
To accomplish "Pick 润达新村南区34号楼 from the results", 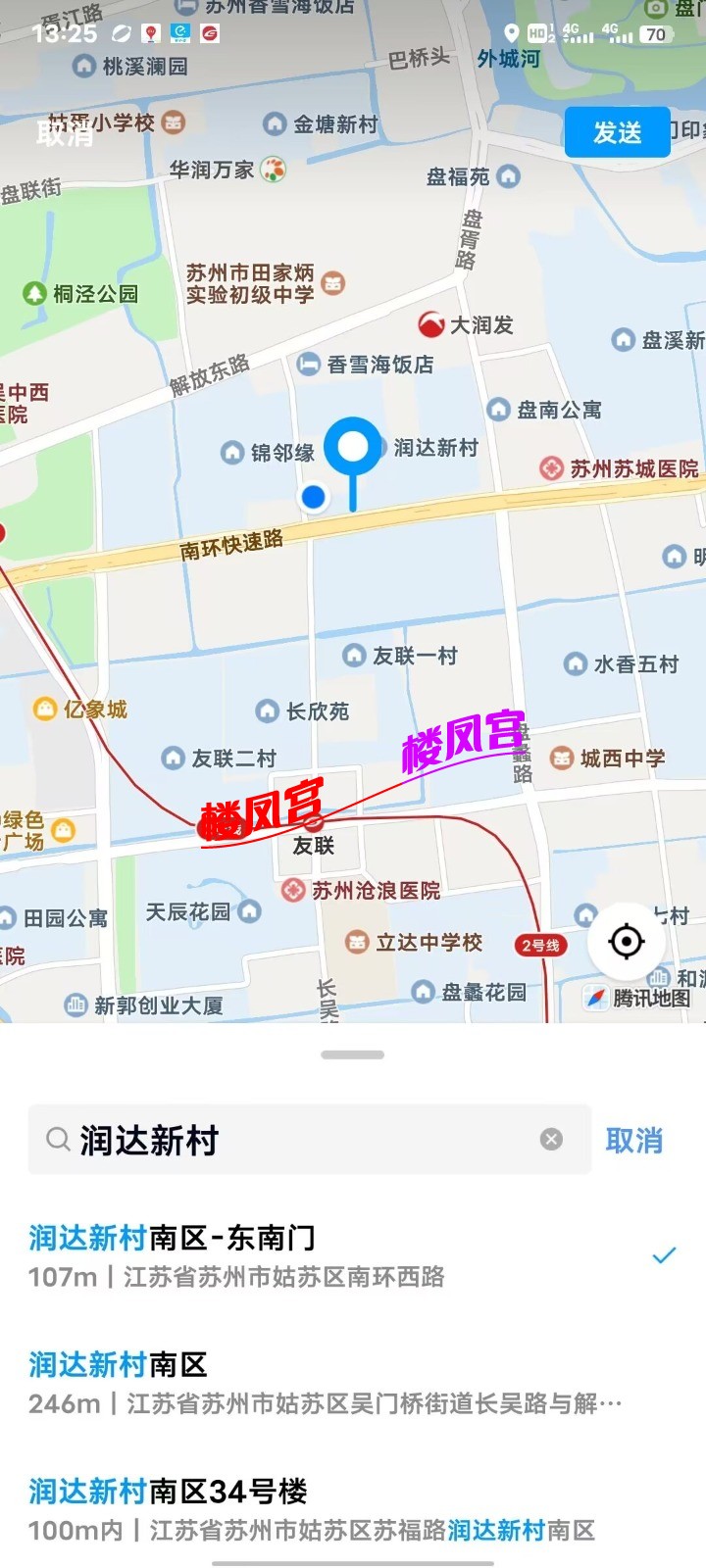I will [x=294, y=1509].
